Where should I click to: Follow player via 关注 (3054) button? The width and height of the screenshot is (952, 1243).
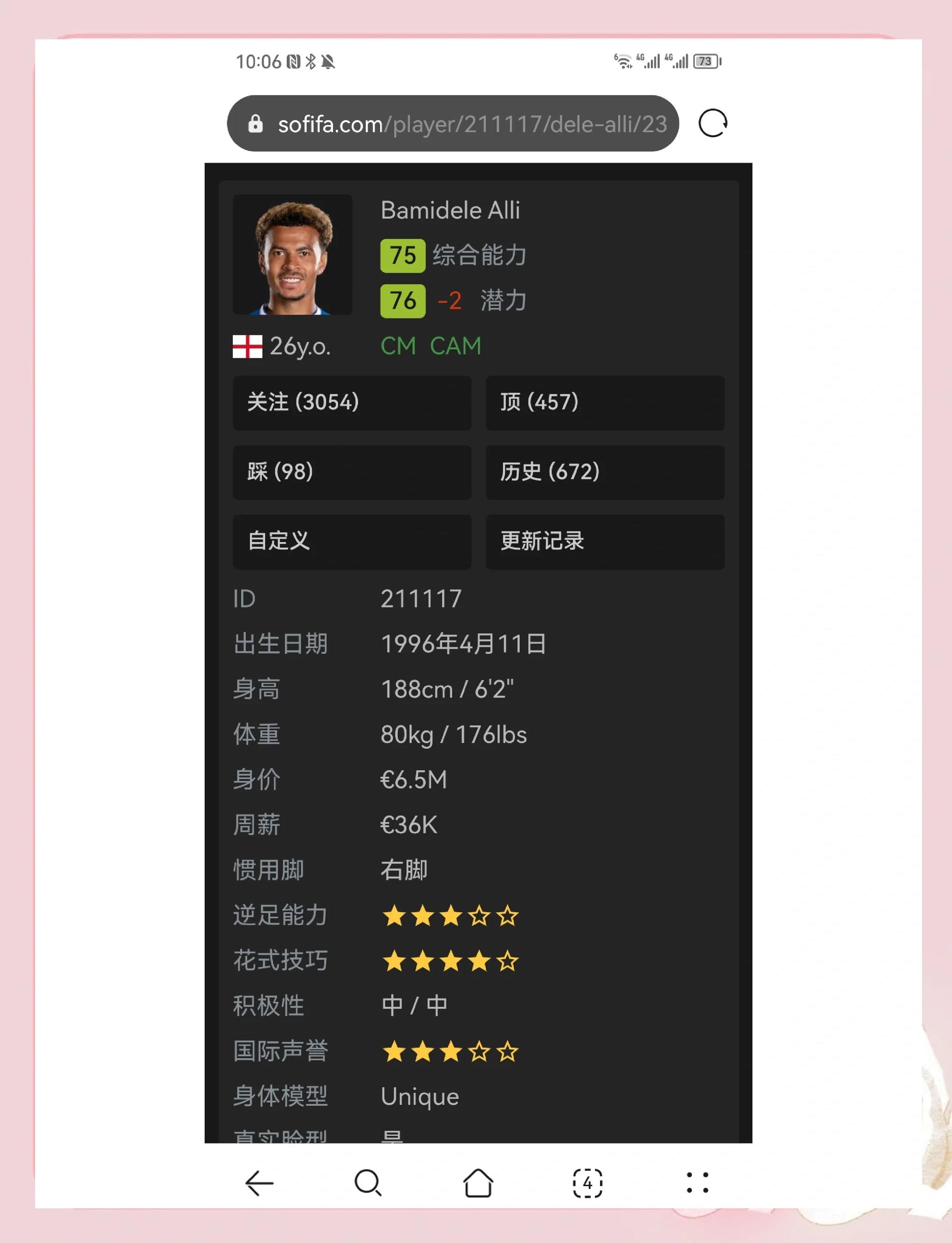point(352,402)
